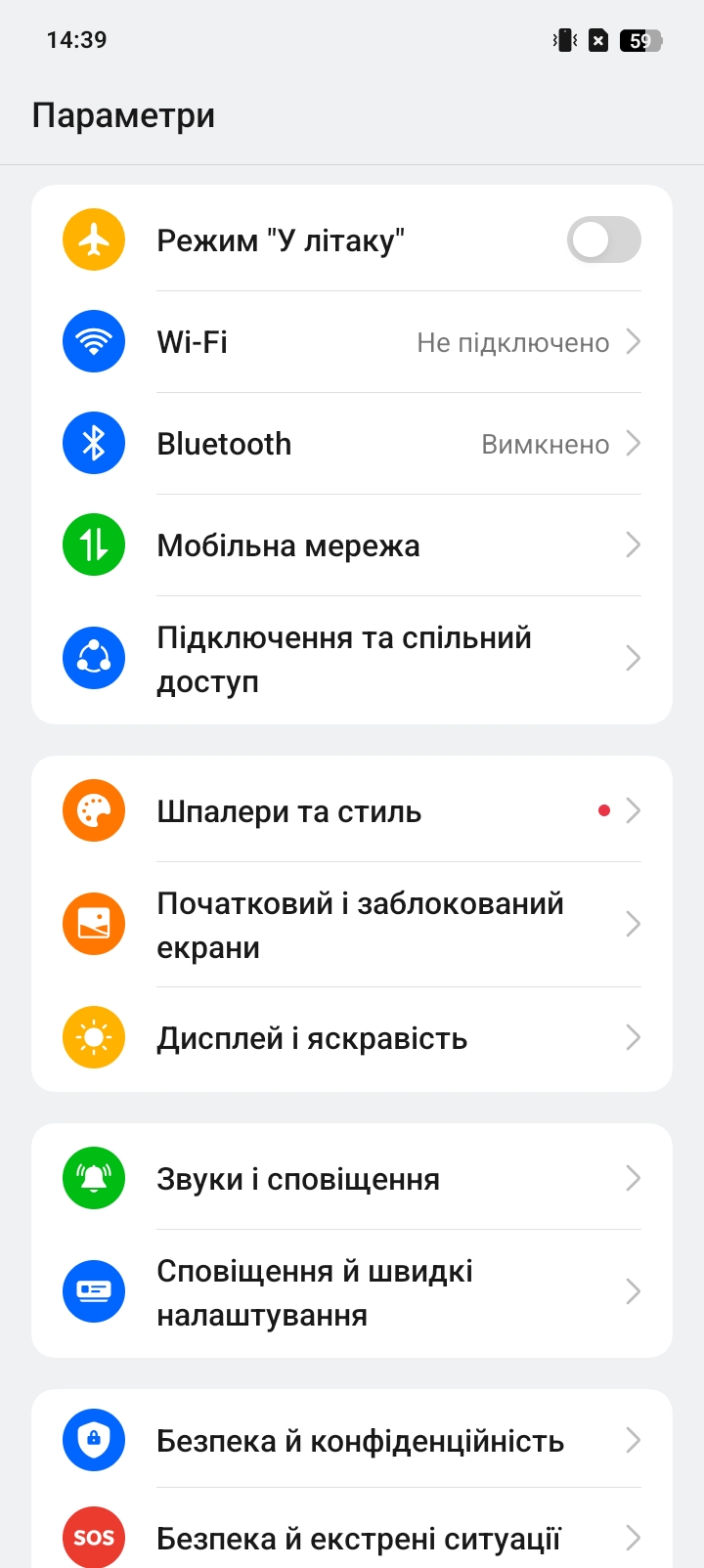Open Безпека й екстрені ситуації
This screenshot has height=1568, width=704.
tap(352, 1533)
